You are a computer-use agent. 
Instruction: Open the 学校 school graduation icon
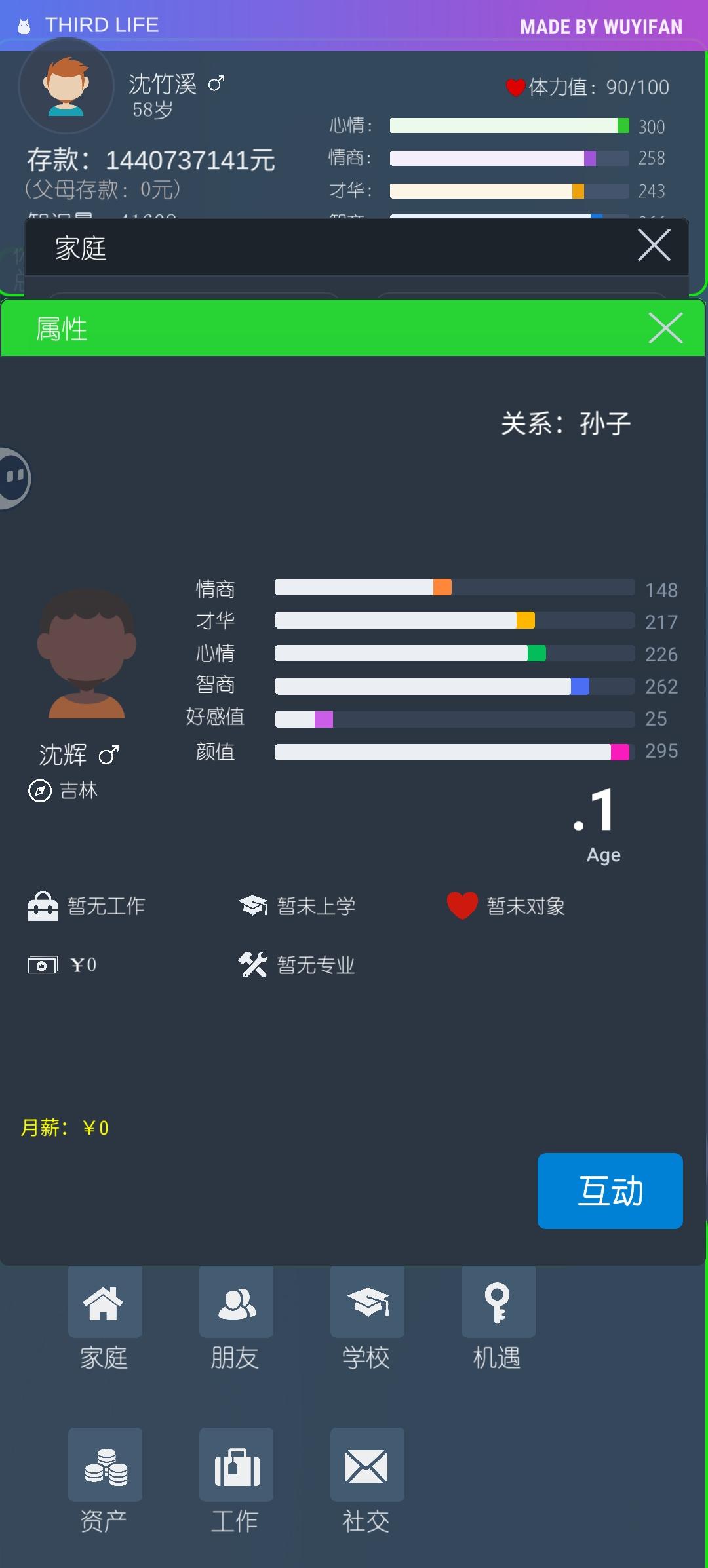[x=366, y=1303]
